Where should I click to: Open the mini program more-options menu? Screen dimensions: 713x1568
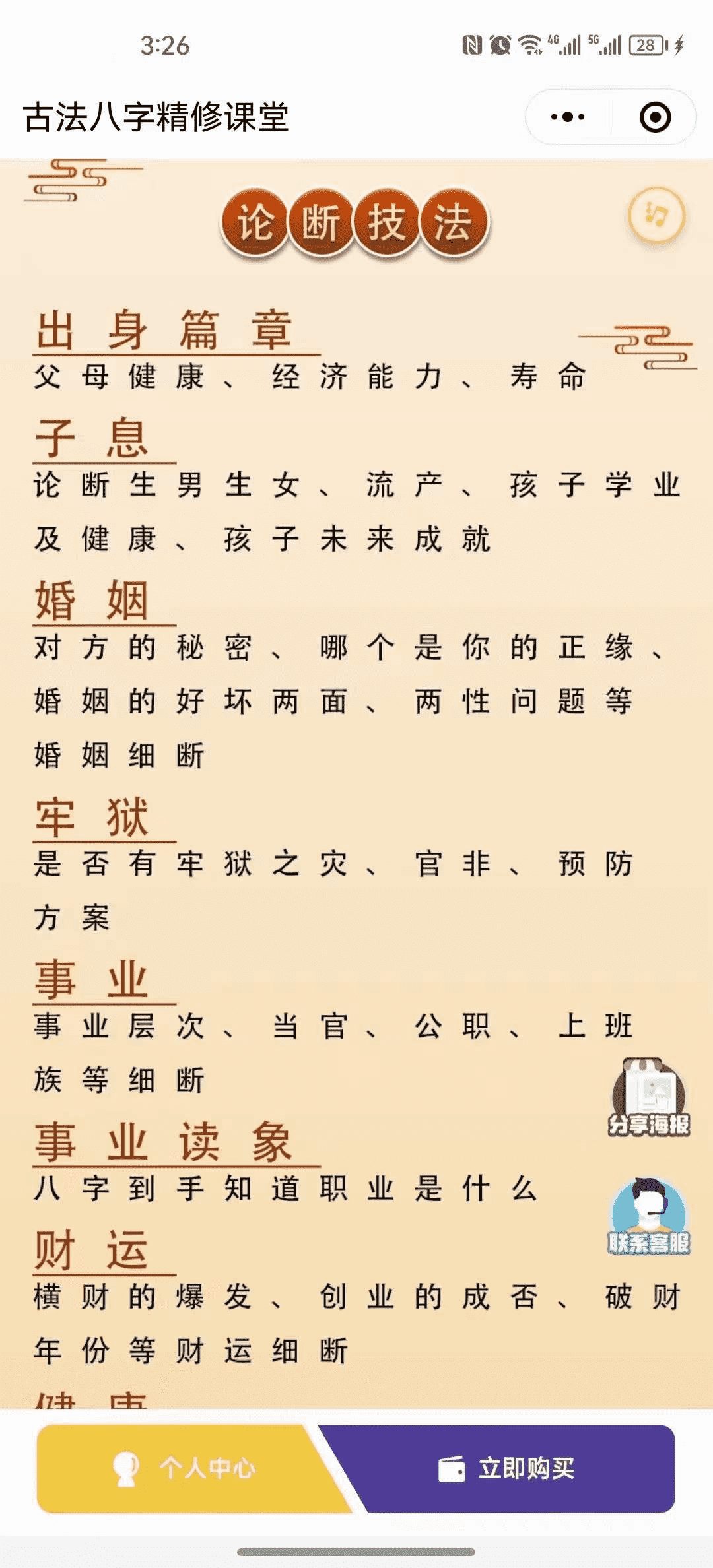coord(568,117)
